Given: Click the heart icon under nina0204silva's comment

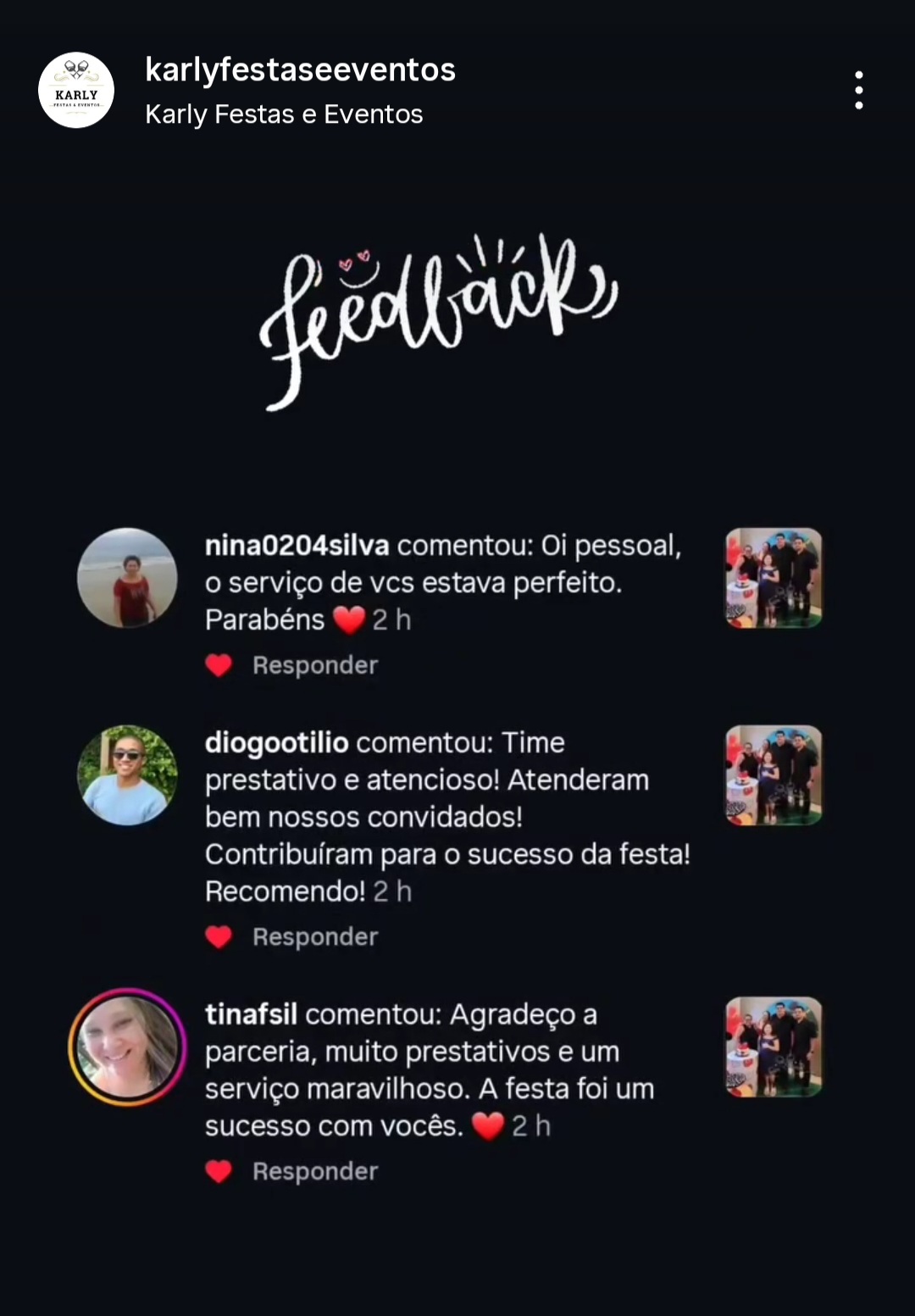Looking at the screenshot, I should [219, 665].
